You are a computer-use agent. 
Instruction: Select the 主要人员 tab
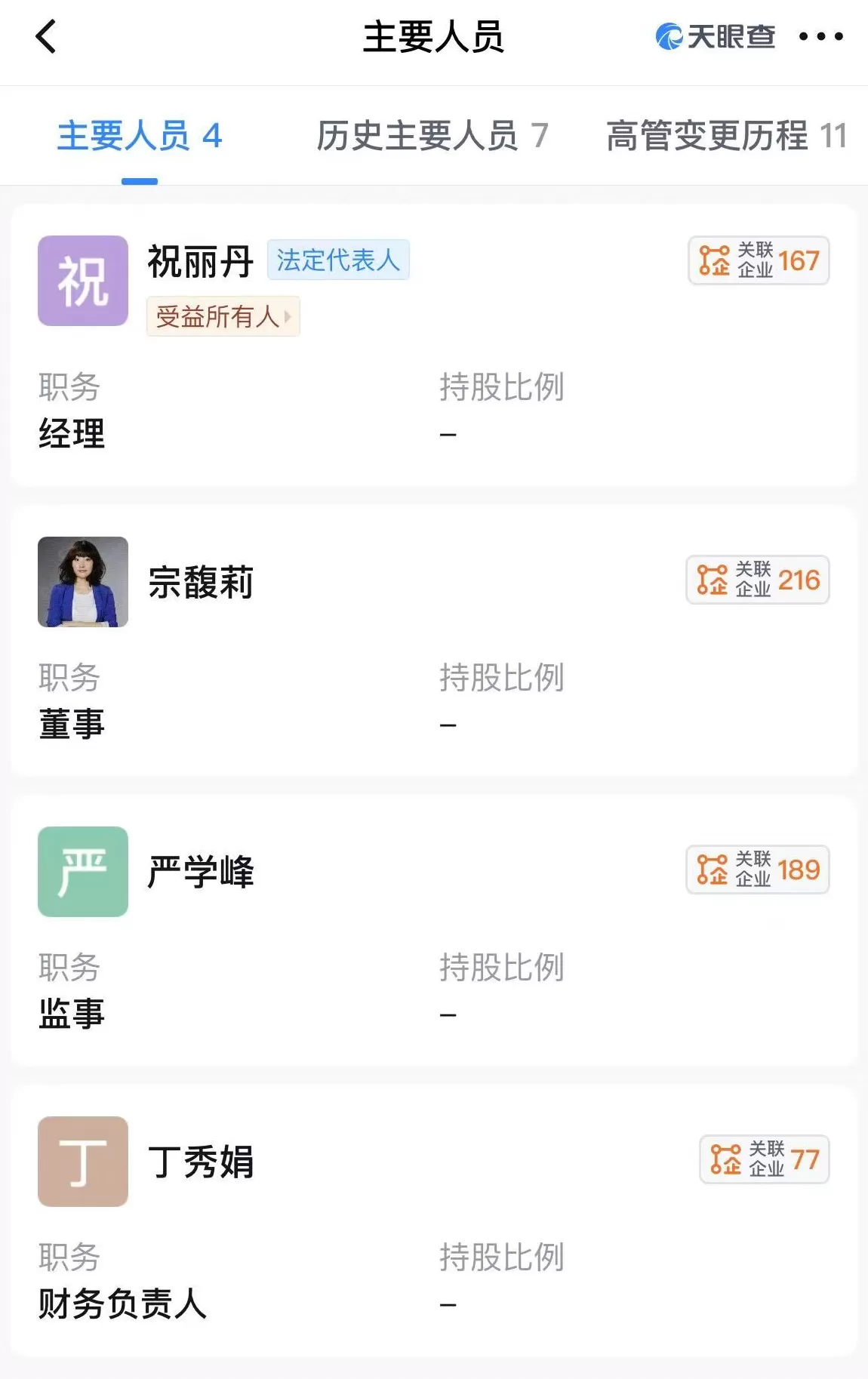(140, 137)
